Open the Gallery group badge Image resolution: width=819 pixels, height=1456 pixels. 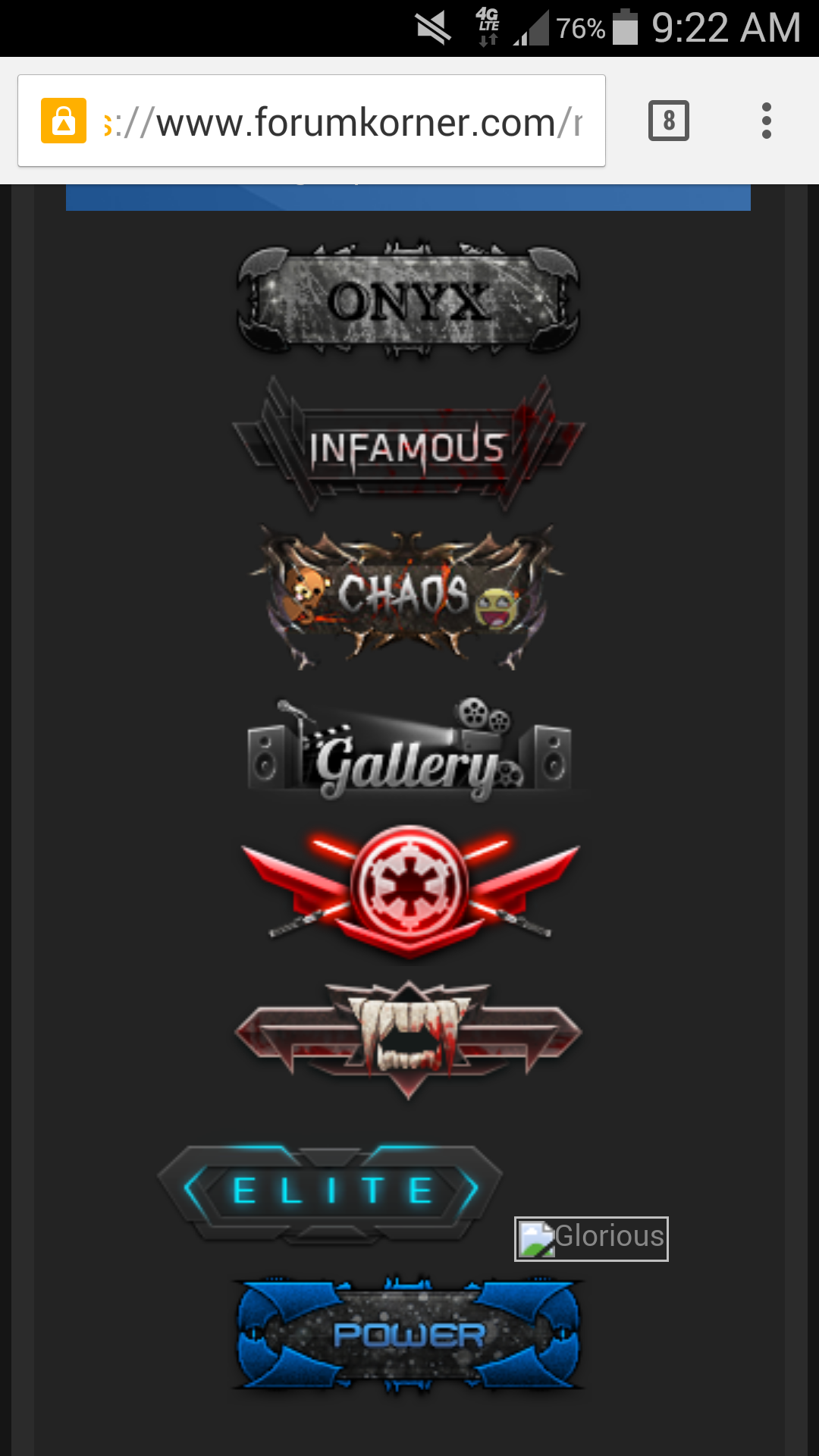pos(409,751)
